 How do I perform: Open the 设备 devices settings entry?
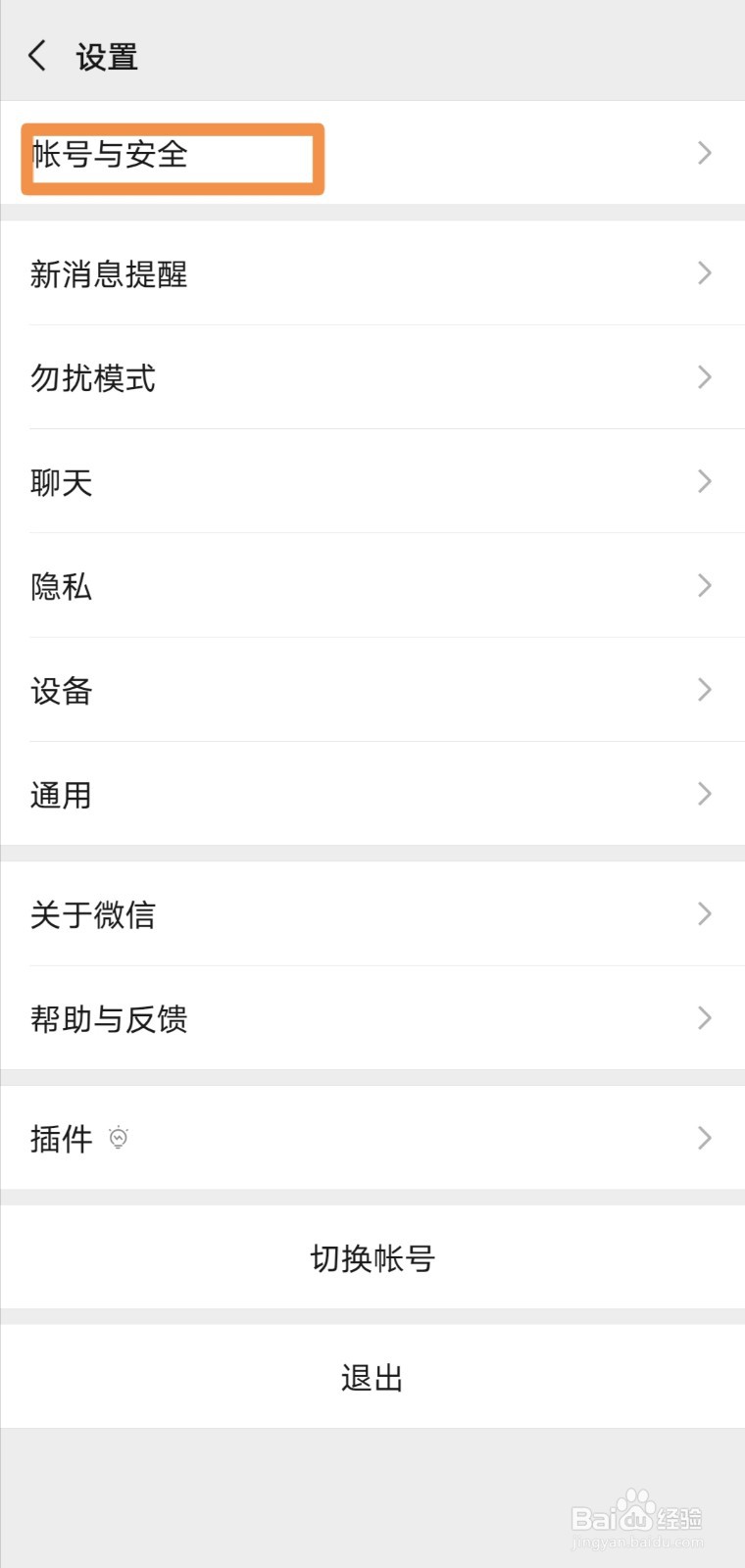click(61, 690)
